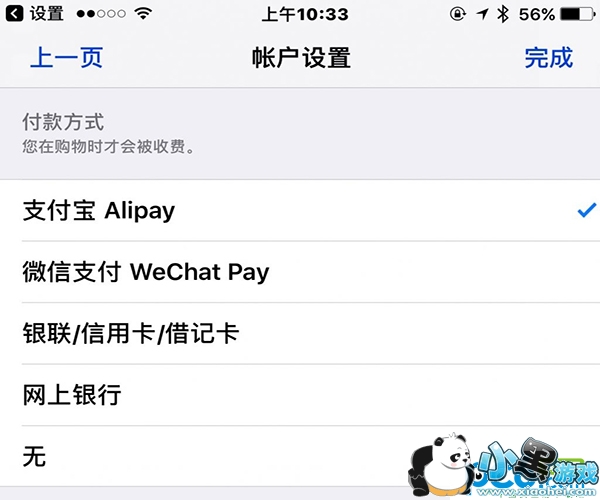Go back via 上一页
This screenshot has width=600, height=500.
(65, 57)
